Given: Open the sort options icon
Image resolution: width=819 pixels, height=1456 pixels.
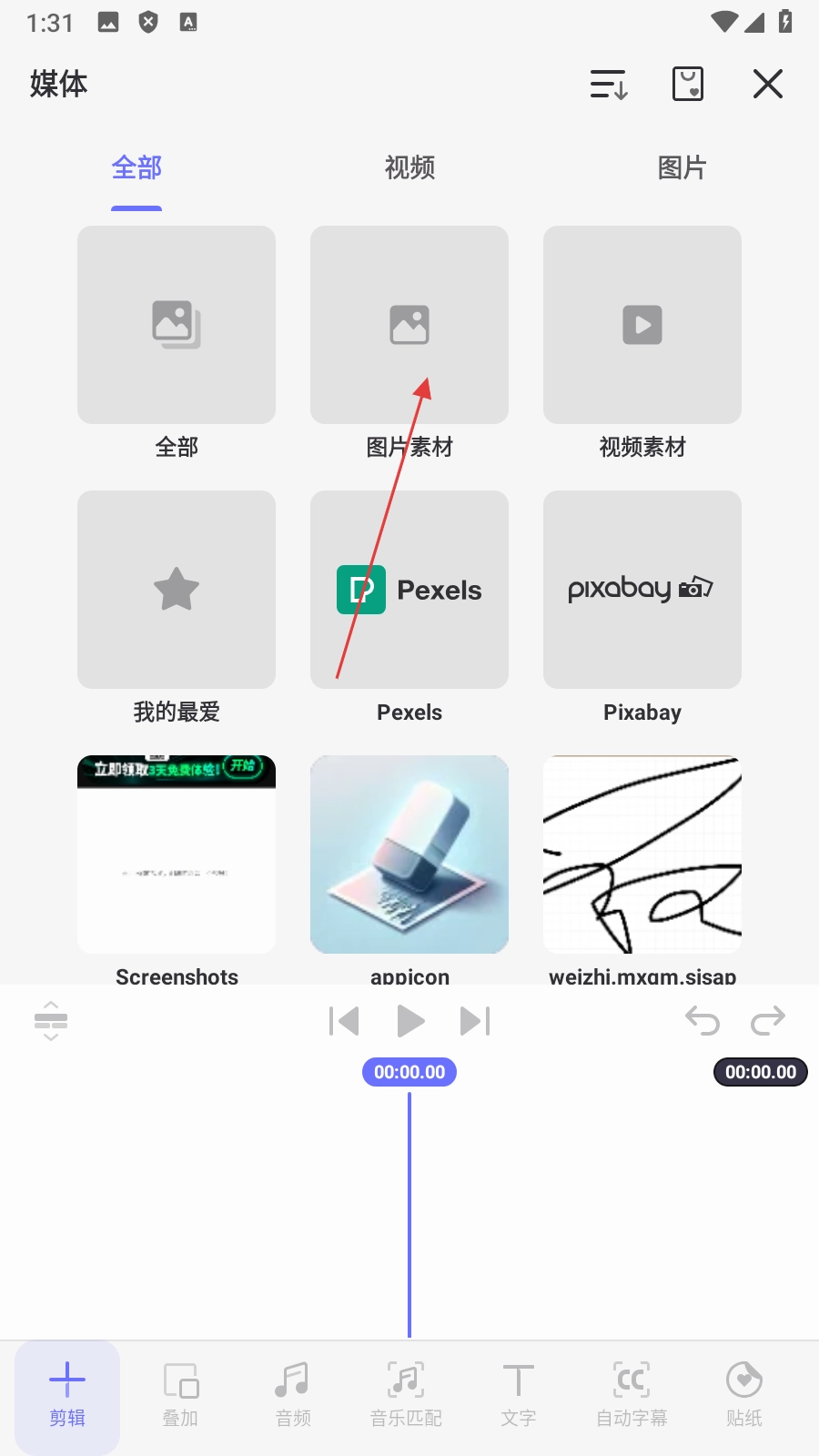Looking at the screenshot, I should [x=609, y=84].
